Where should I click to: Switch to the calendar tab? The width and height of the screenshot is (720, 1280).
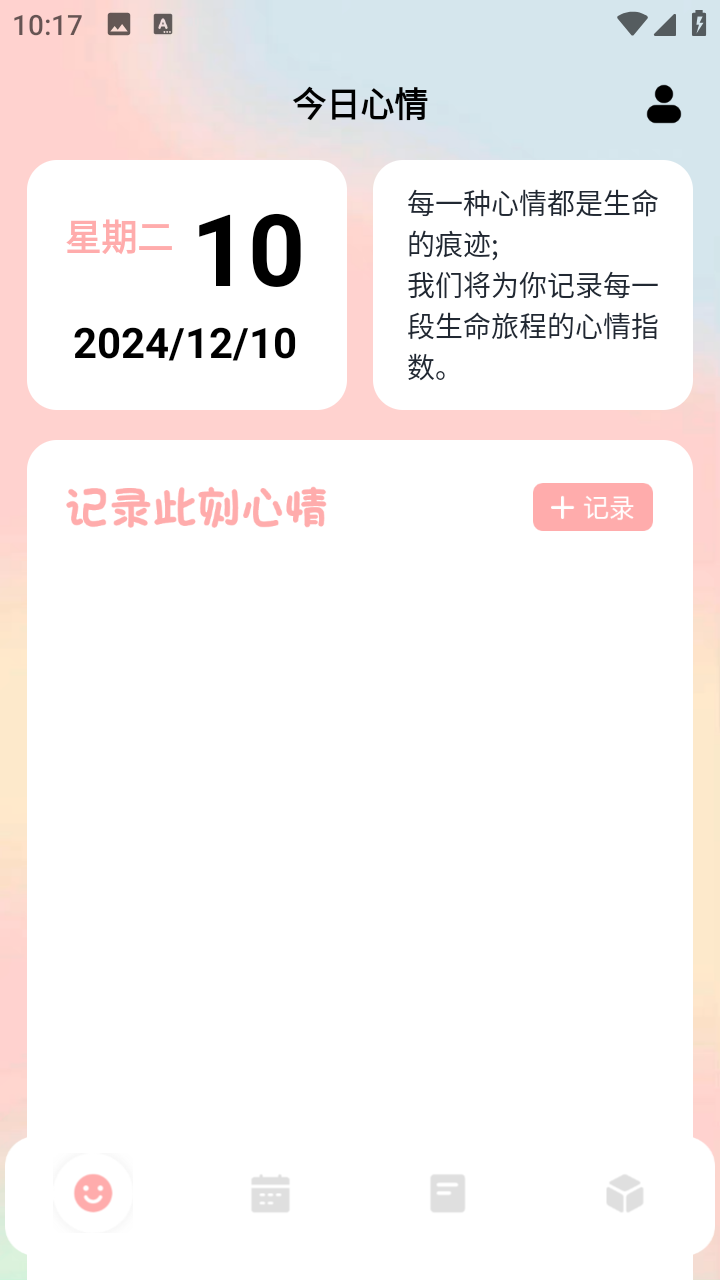point(270,1193)
